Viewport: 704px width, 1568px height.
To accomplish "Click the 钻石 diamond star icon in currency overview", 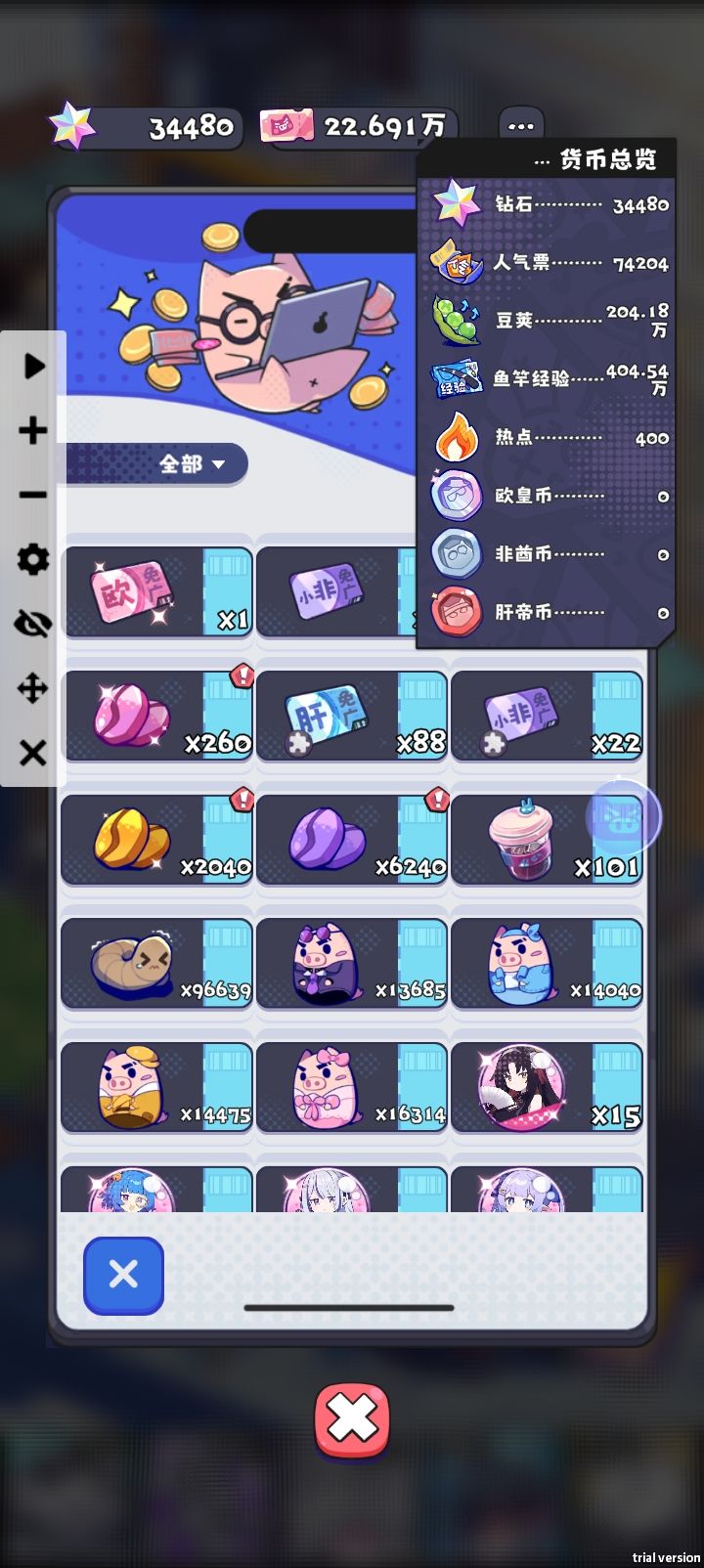I will click(x=455, y=205).
